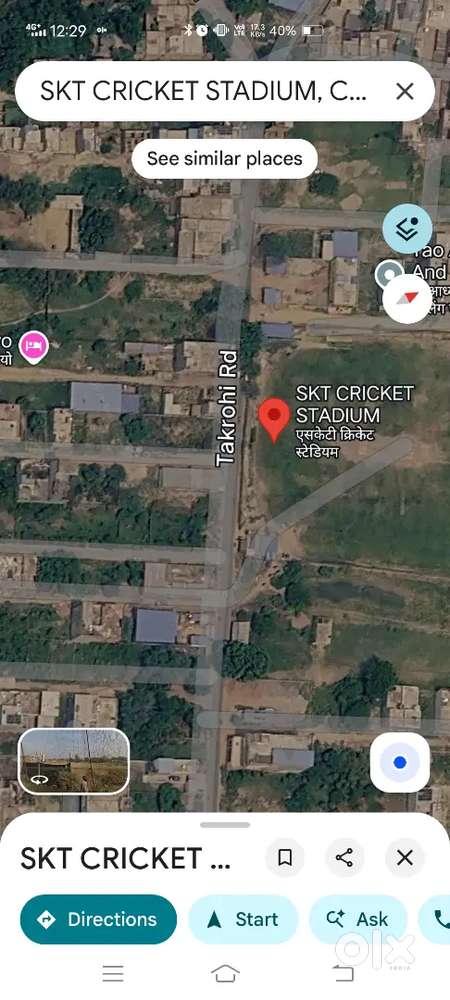Open the Ask chip
This screenshot has width=450, height=1000.
(x=358, y=919)
